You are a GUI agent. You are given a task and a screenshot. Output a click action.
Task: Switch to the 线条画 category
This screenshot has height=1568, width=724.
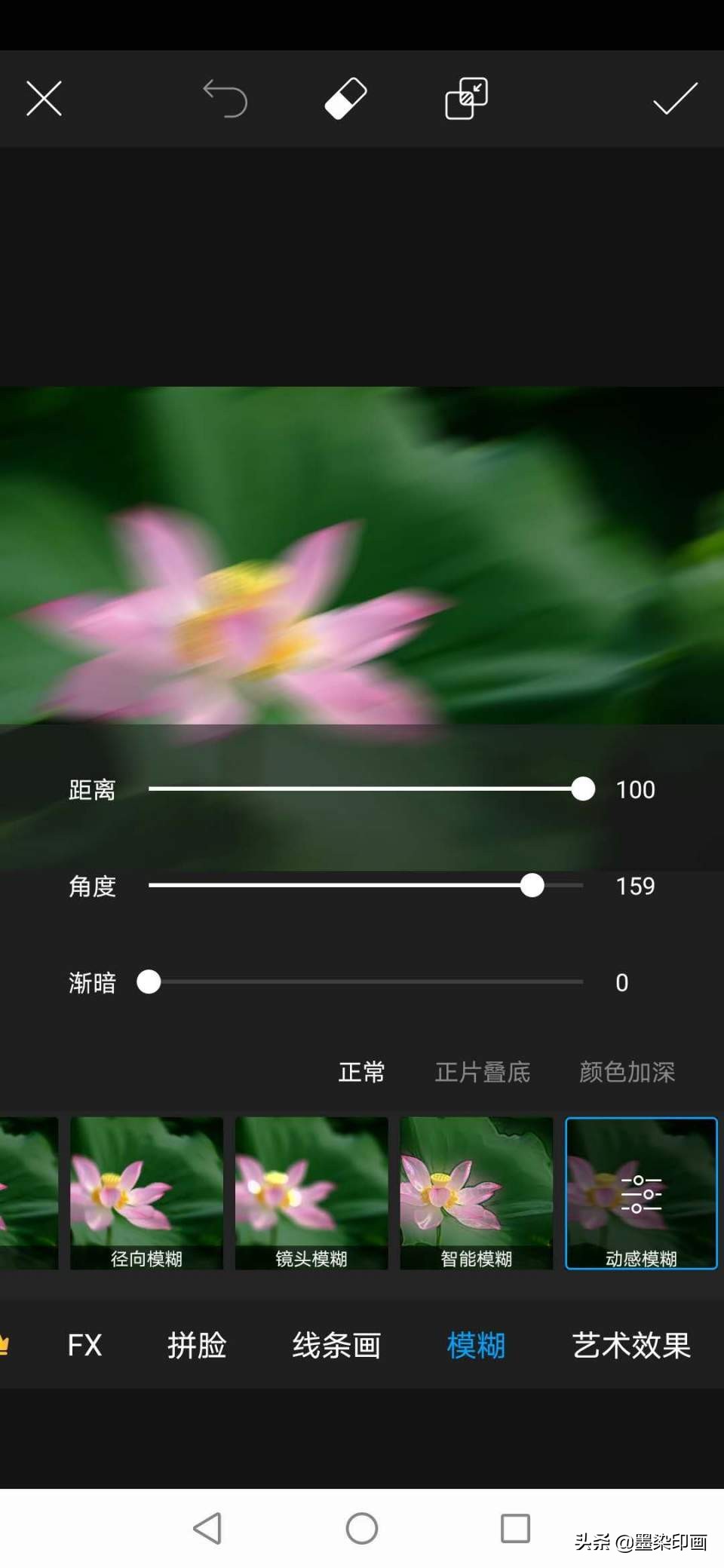click(336, 1345)
